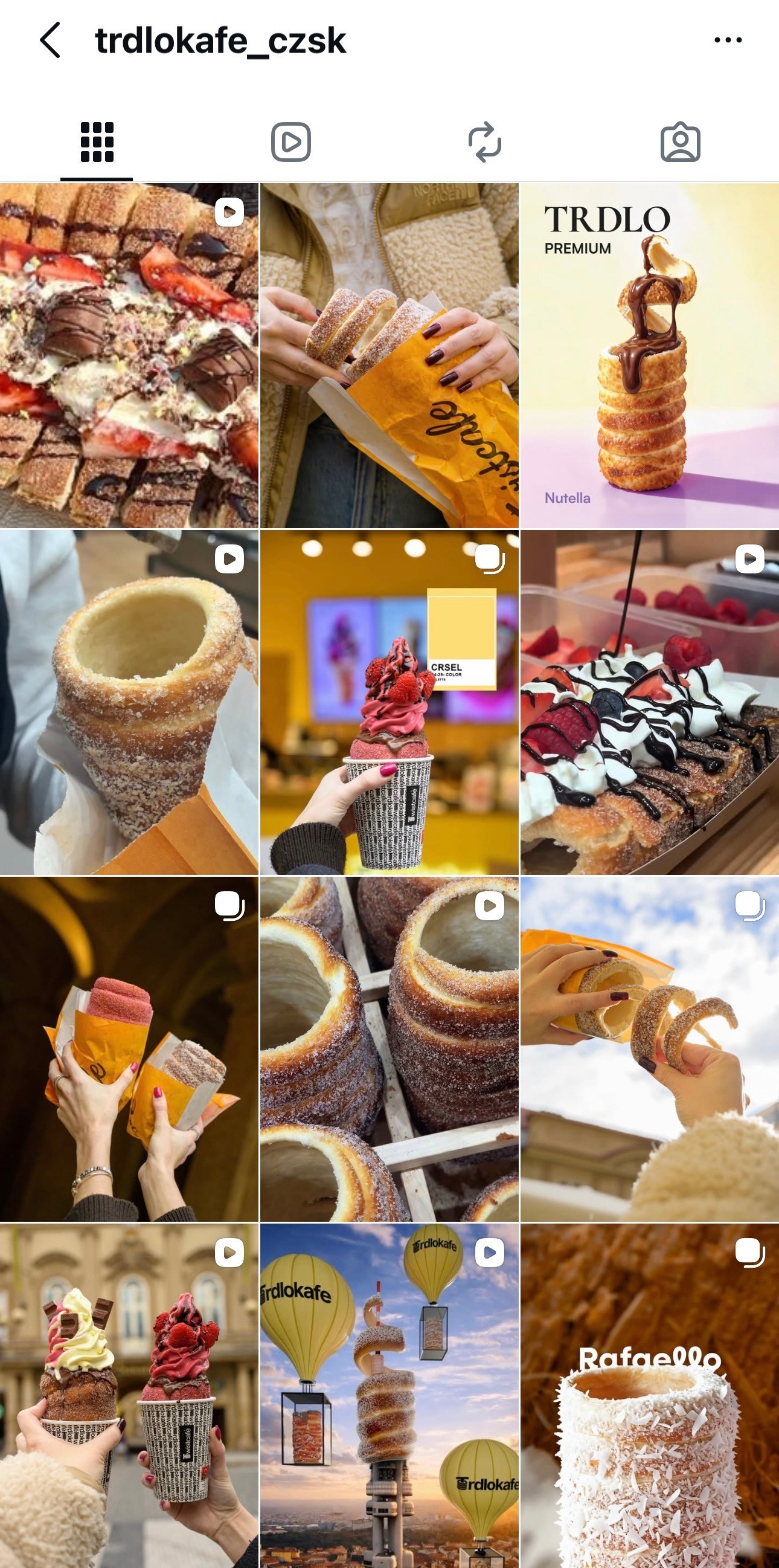Open the empty sugar cone reel
This screenshot has width=779, height=1568.
tap(129, 703)
